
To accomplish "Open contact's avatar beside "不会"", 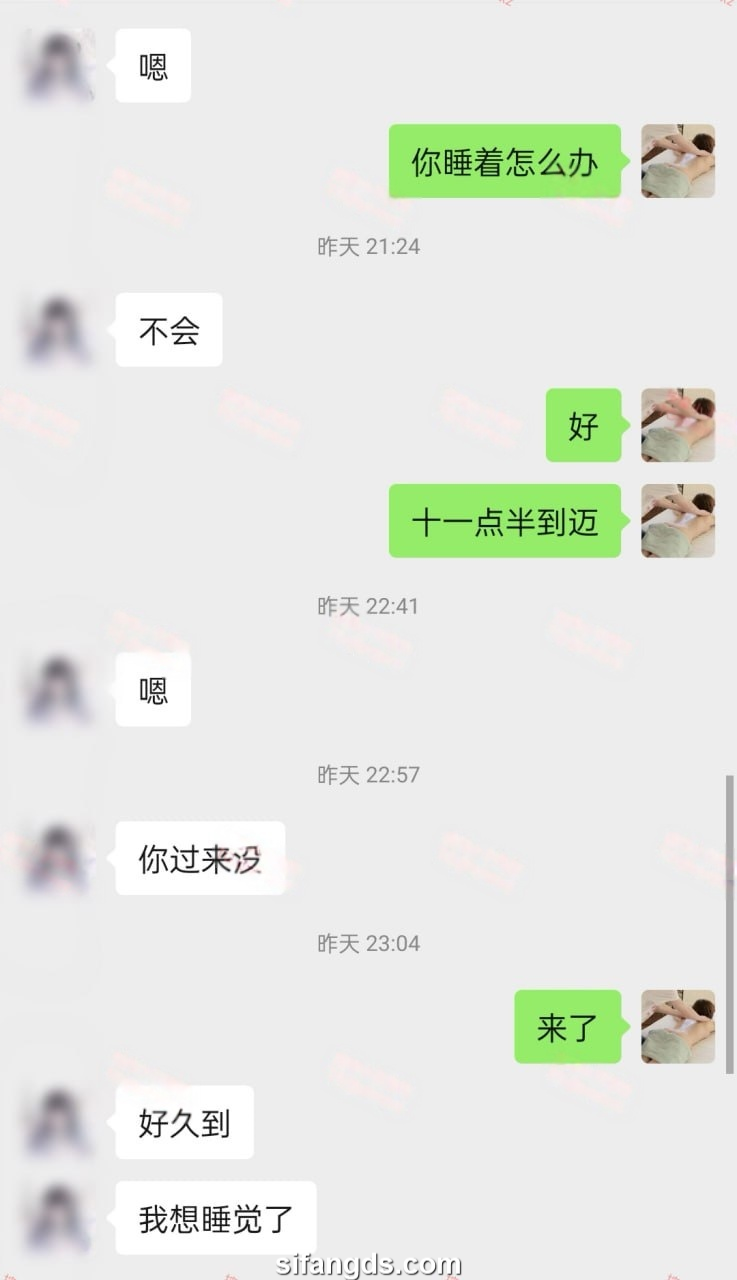I will pyautogui.click(x=58, y=330).
